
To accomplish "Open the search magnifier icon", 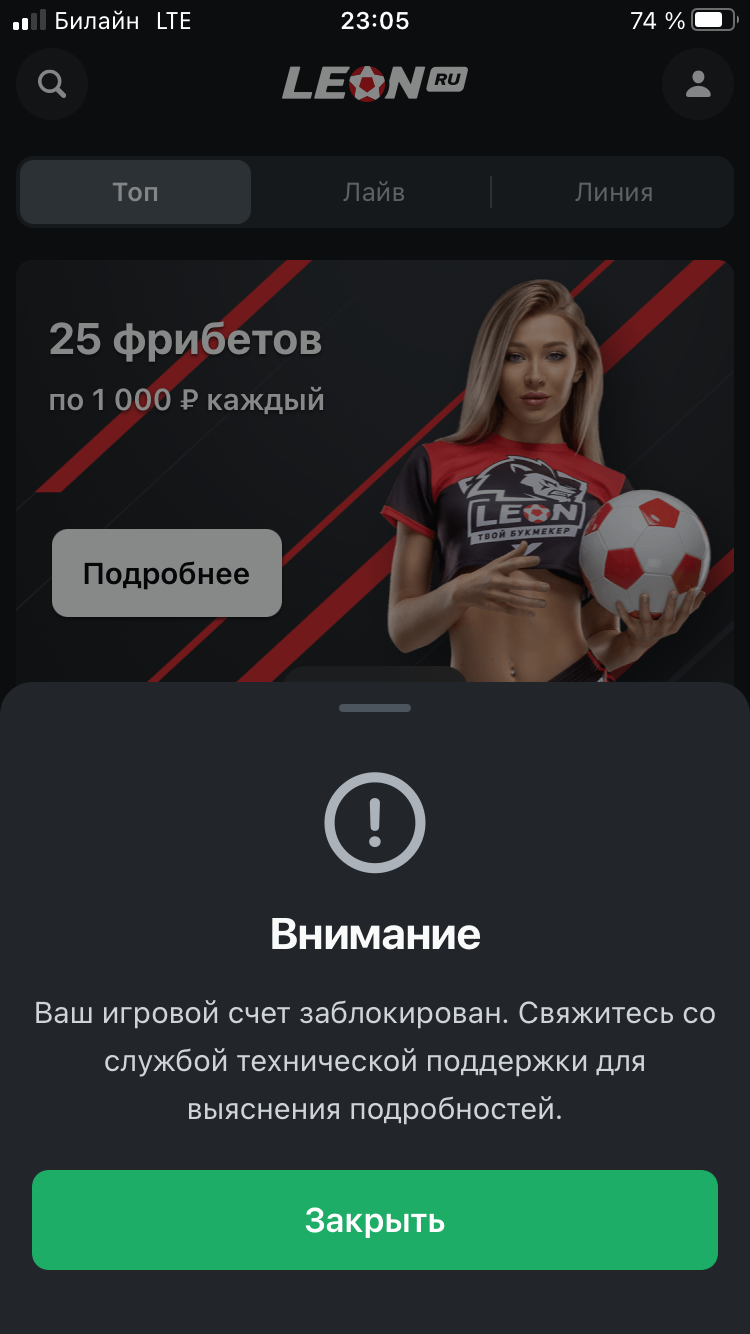I will point(52,84).
